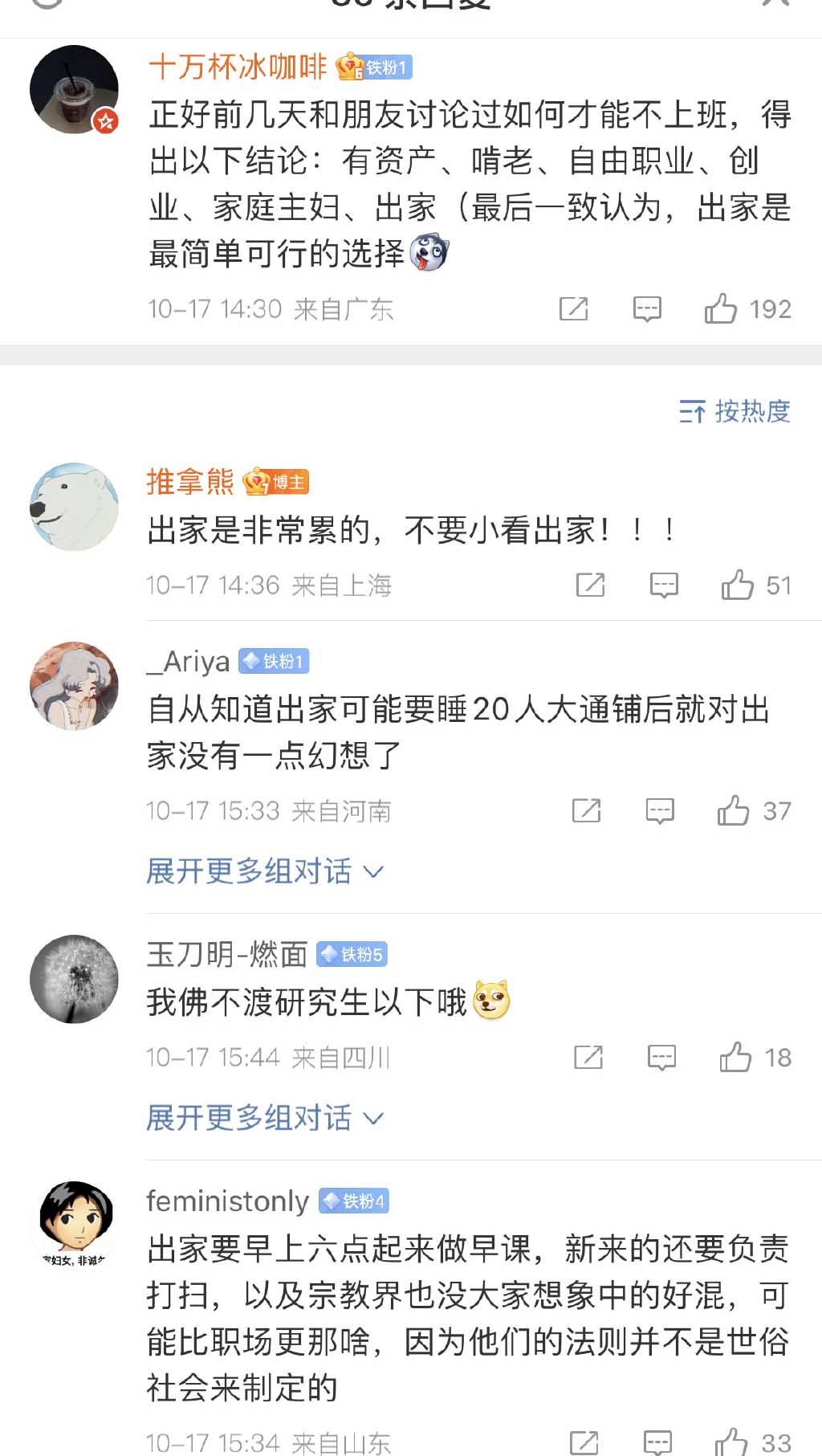View _Ariya's profile picture
The height and width of the screenshot is (1456, 822).
click(74, 685)
